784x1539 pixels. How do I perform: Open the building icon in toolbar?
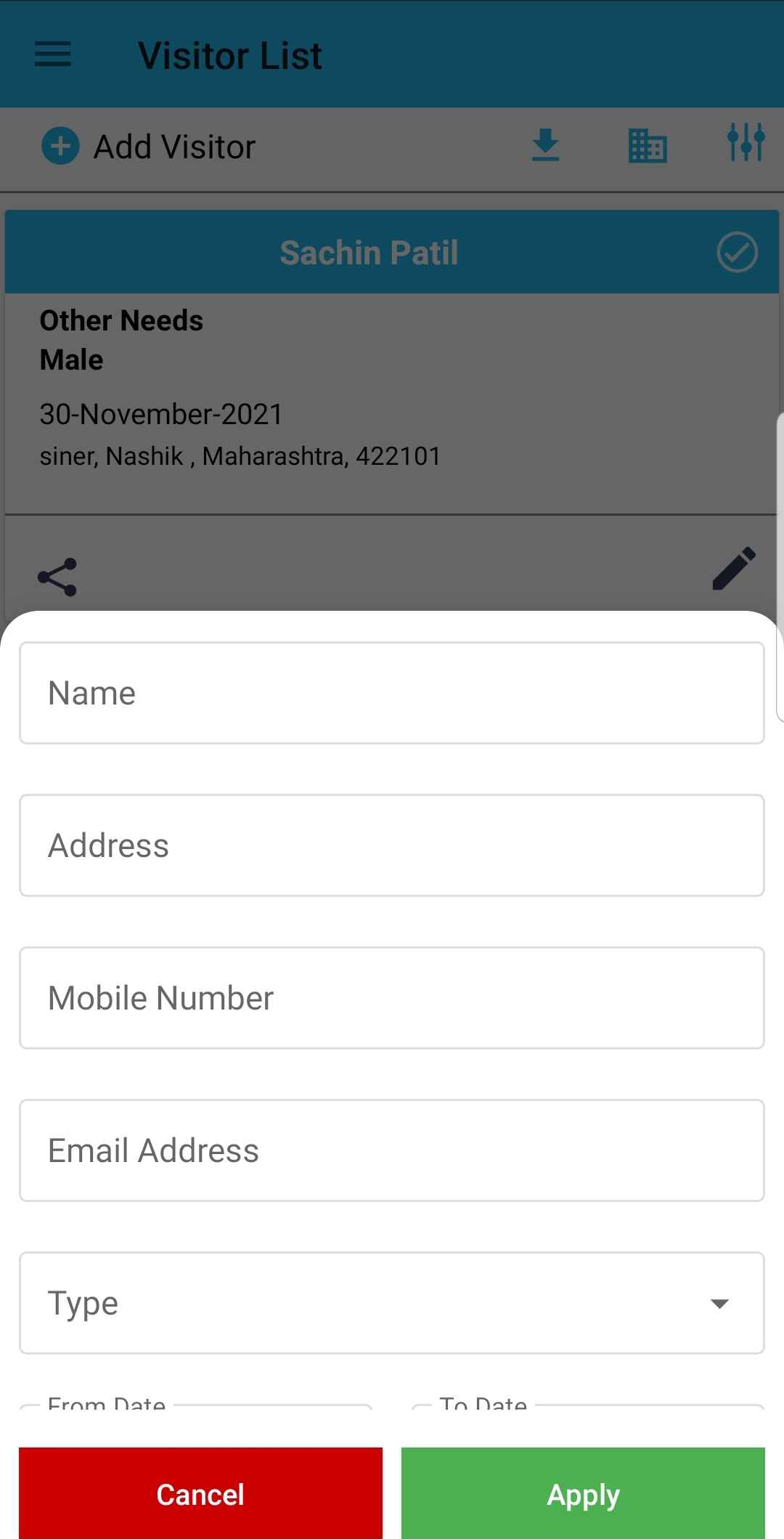tap(647, 145)
